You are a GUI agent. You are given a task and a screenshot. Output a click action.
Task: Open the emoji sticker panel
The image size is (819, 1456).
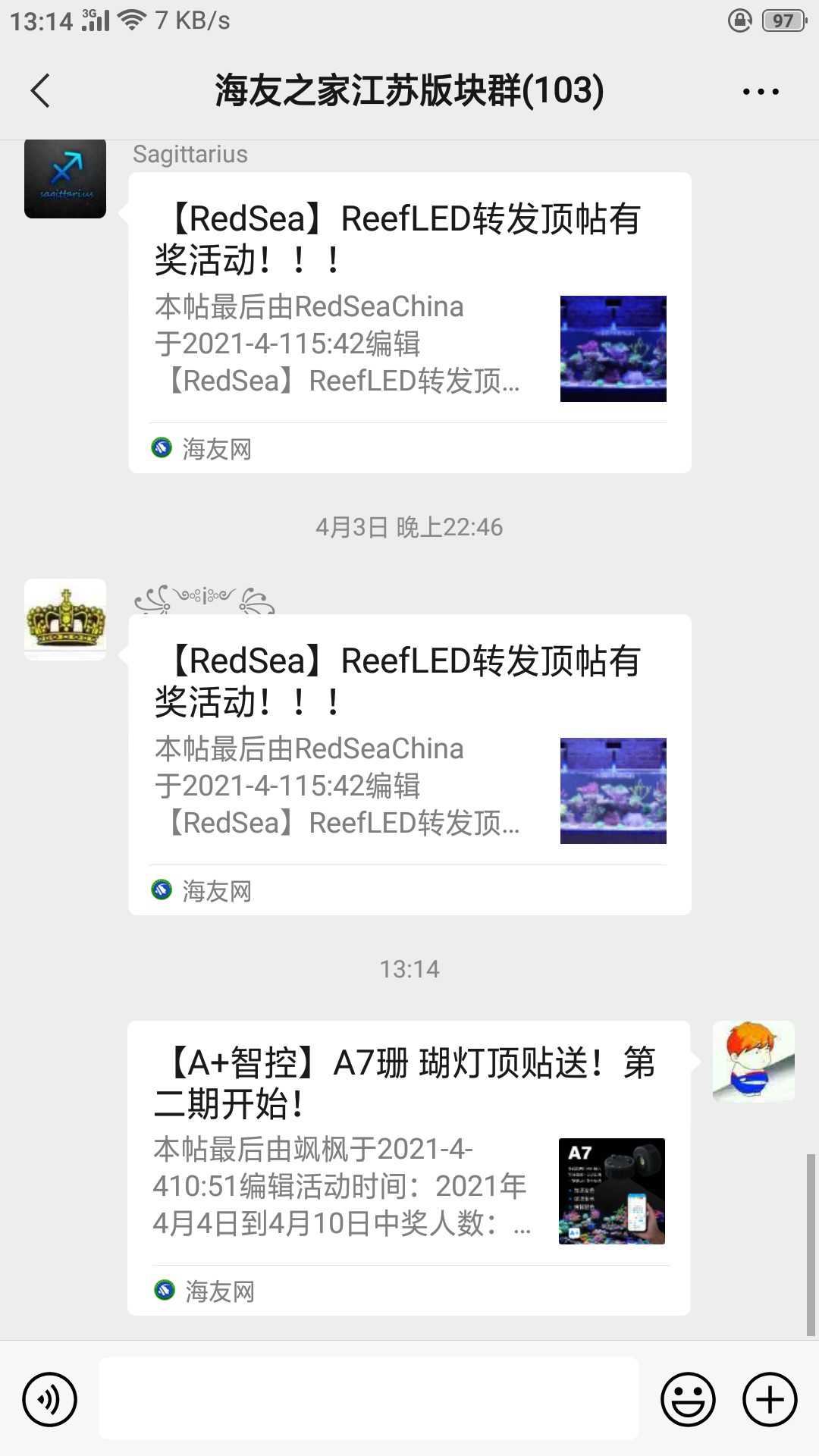[688, 1399]
